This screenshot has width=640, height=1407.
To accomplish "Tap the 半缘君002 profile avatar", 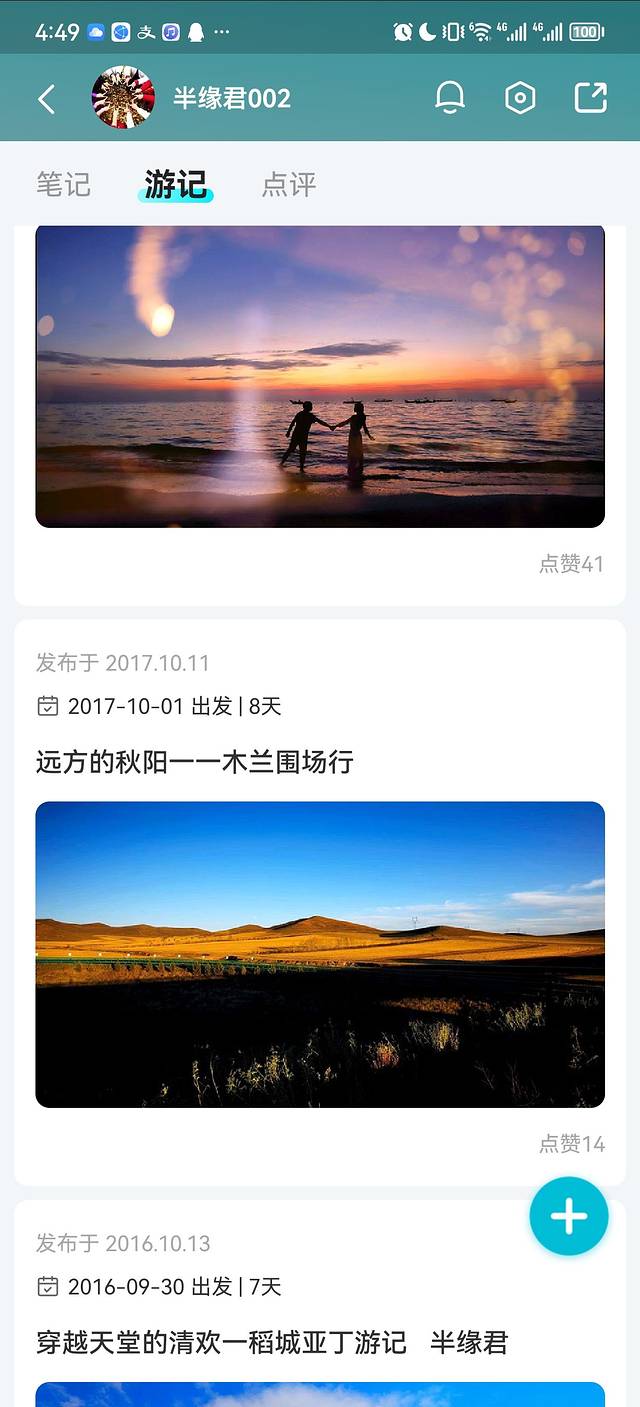I will (123, 98).
